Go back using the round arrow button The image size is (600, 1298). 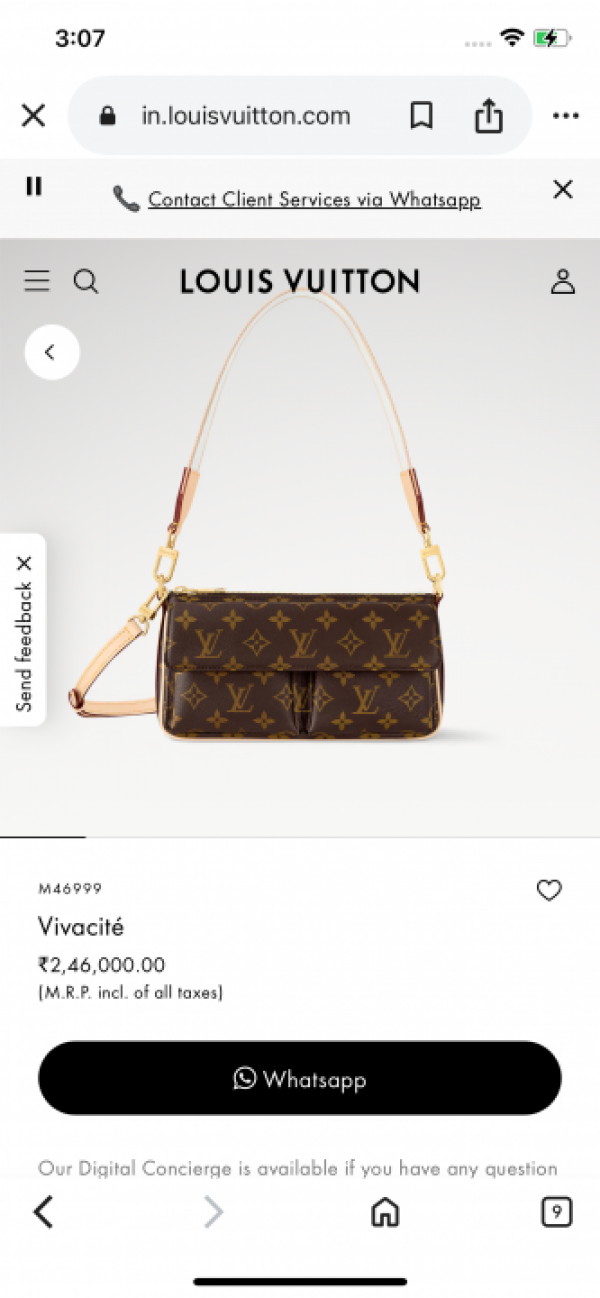coord(52,352)
